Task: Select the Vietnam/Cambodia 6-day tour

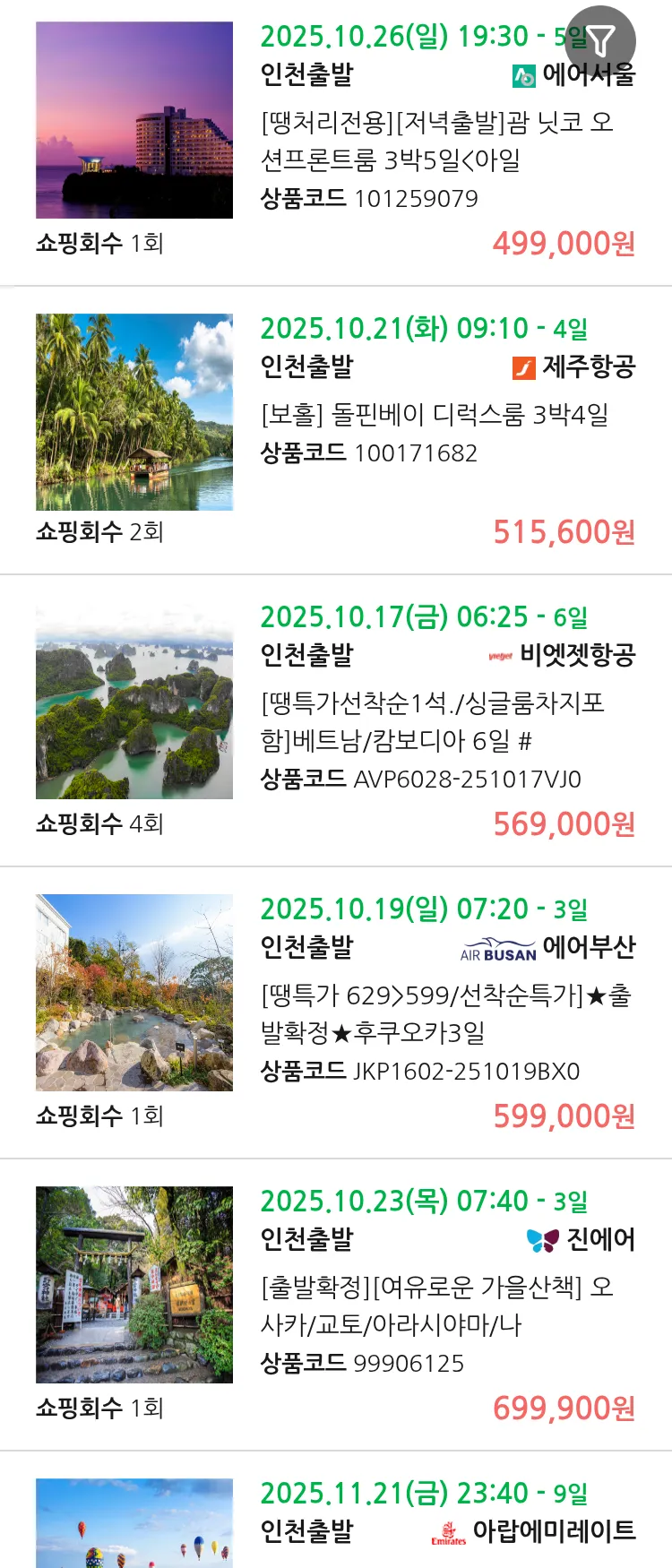Action: coord(433,721)
